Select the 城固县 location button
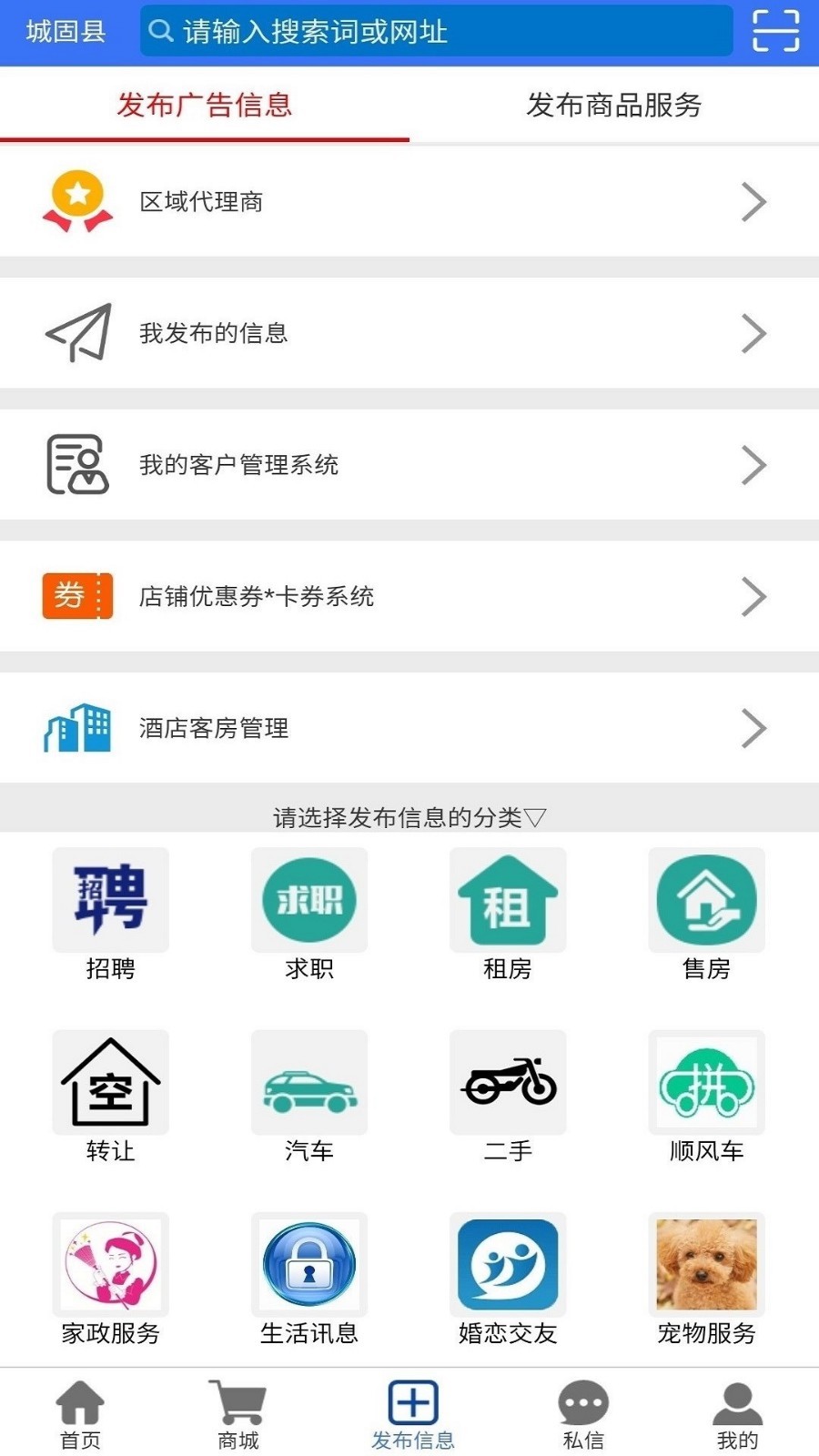Screen dimensions: 819x1456 (66, 31)
